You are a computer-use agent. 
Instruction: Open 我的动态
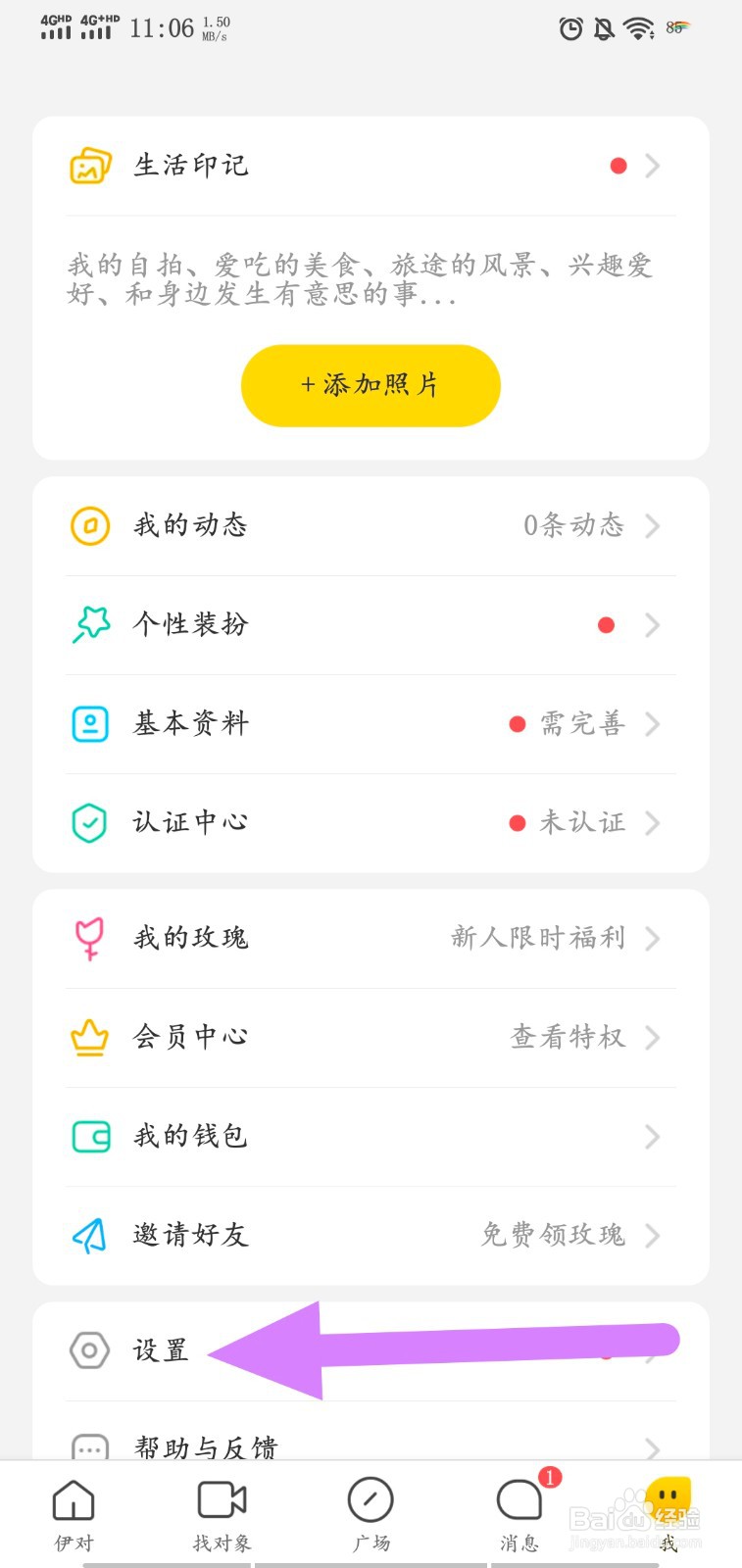[371, 526]
